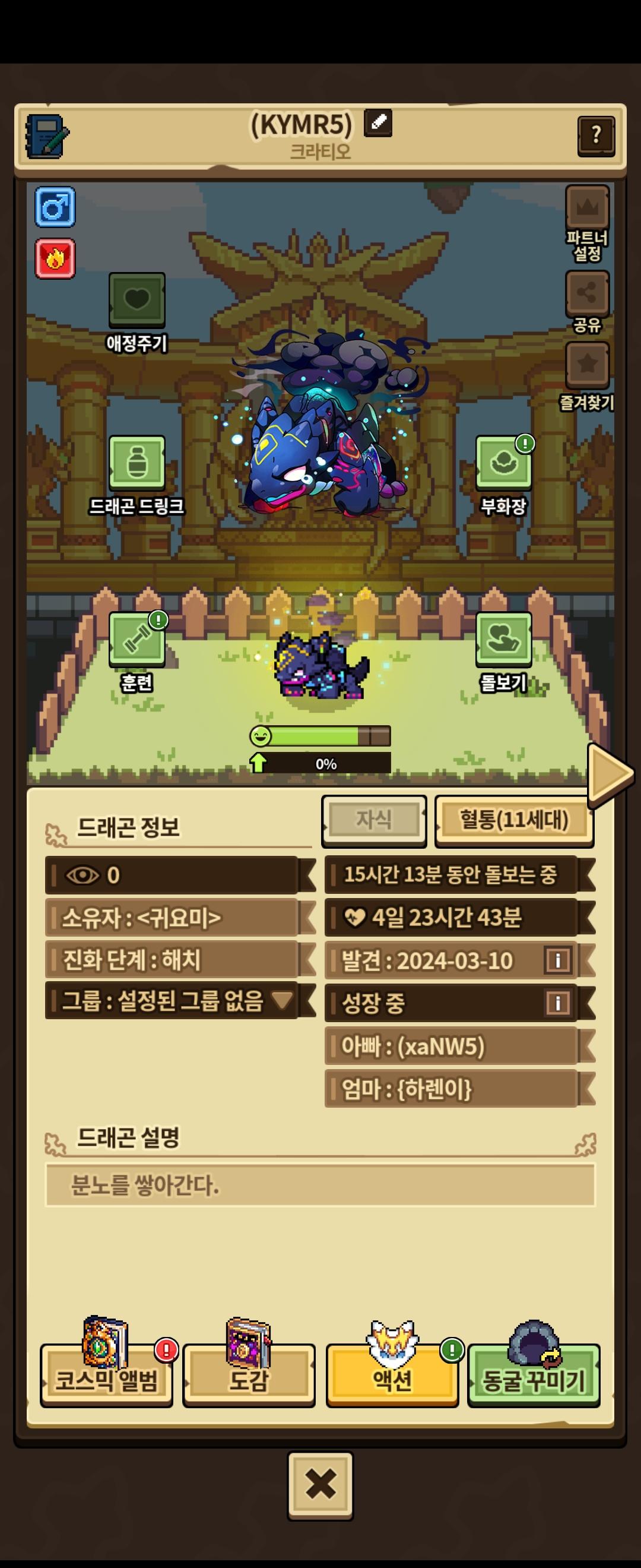Edit the dragon name KYMR5

[377, 123]
